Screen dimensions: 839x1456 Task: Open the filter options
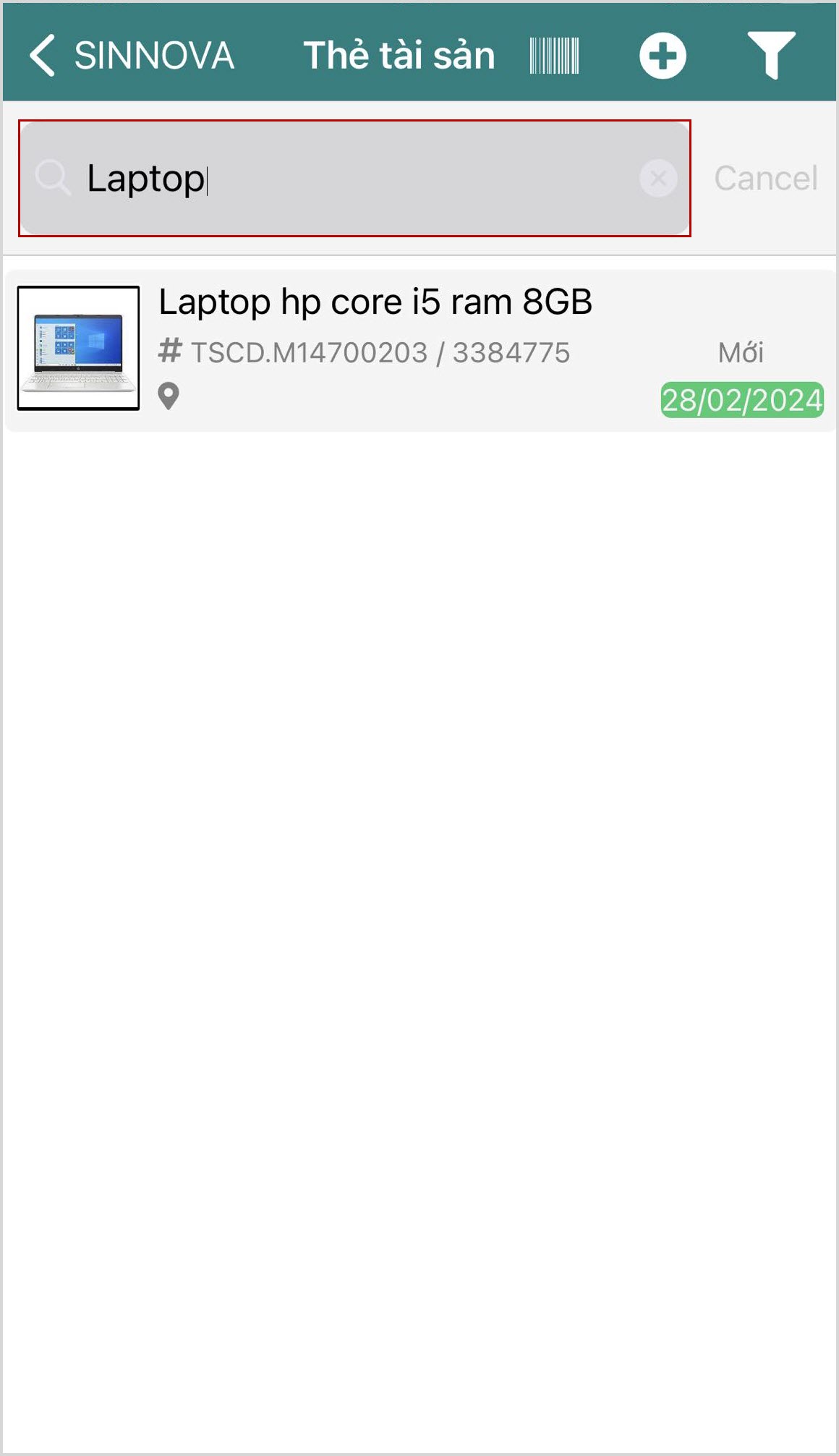click(771, 55)
